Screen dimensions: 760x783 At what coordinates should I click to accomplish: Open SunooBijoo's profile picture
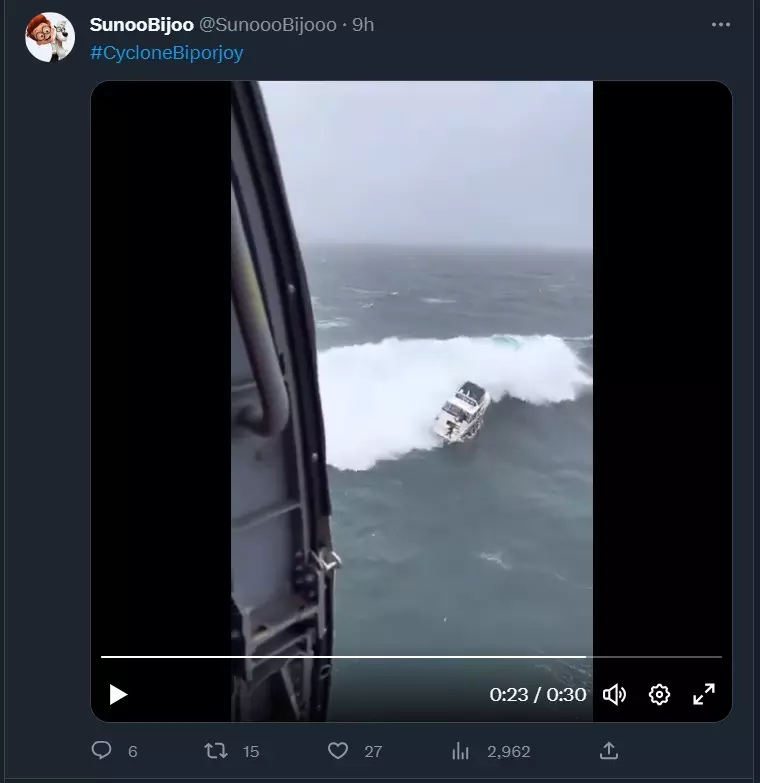point(50,38)
